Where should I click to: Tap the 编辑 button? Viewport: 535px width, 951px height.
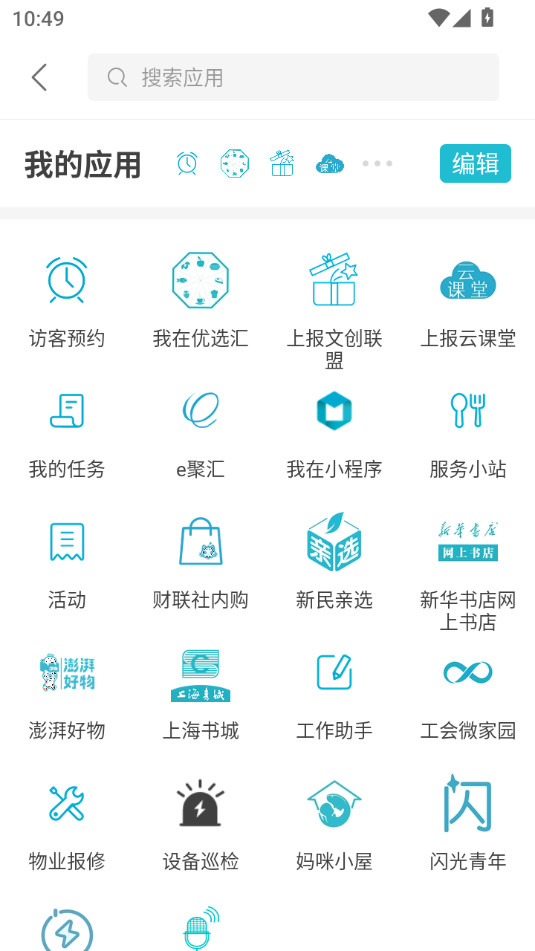(476, 163)
